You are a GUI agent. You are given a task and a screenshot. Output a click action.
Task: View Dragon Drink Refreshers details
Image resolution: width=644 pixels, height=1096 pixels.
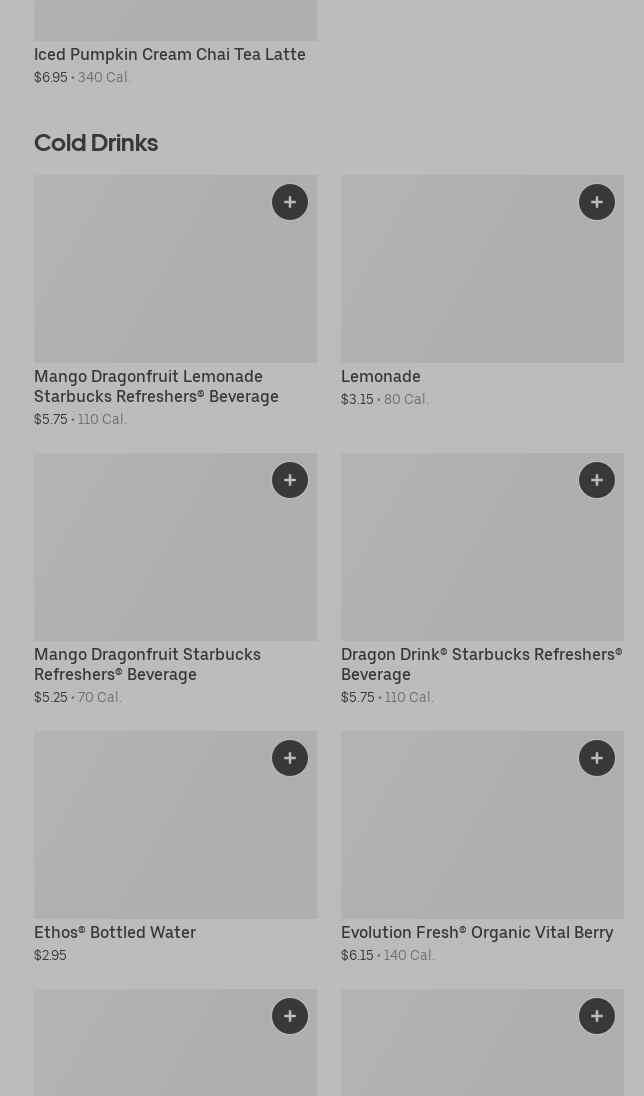(x=481, y=664)
